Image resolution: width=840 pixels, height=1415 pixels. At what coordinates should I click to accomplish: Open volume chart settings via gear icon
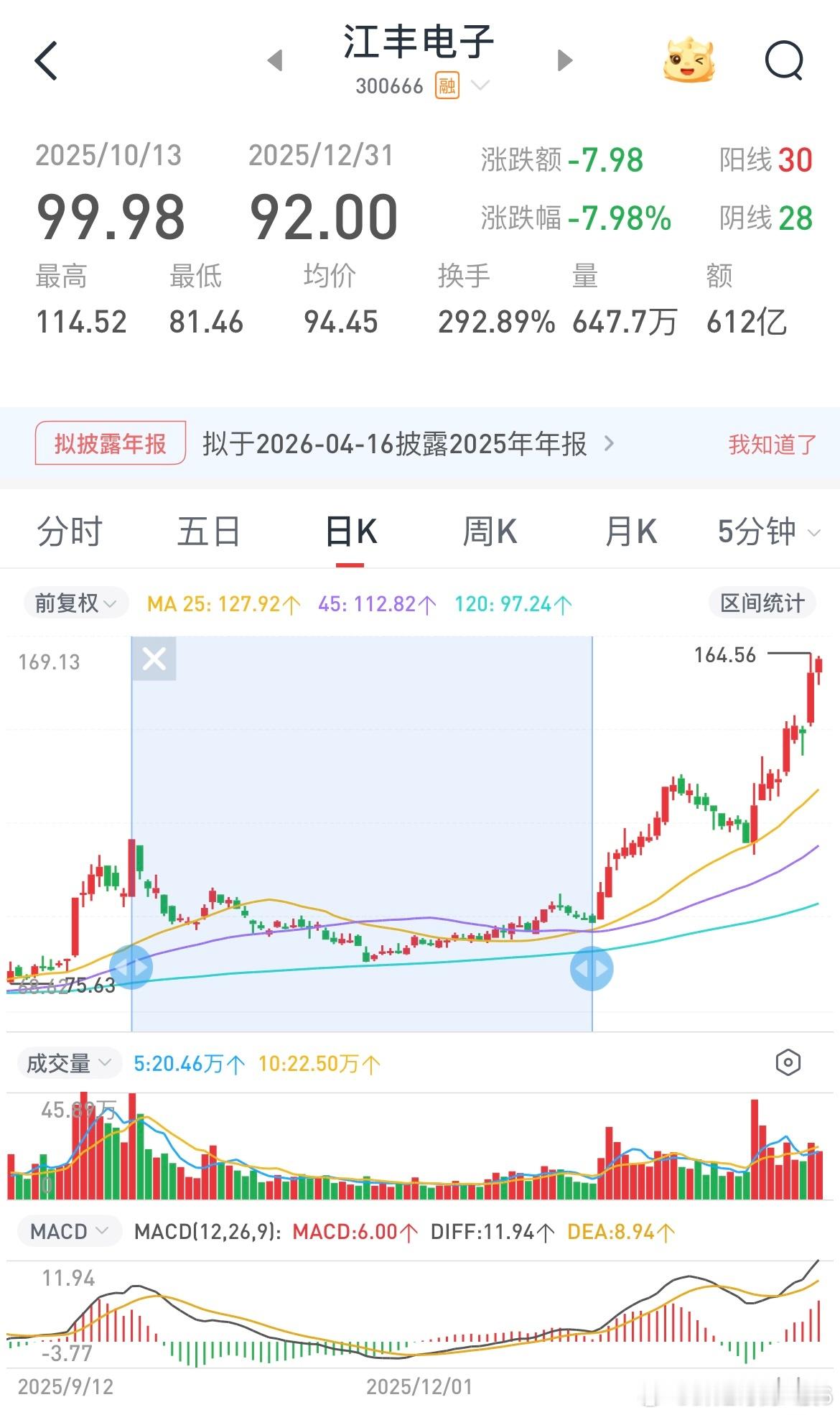pyautogui.click(x=788, y=1062)
